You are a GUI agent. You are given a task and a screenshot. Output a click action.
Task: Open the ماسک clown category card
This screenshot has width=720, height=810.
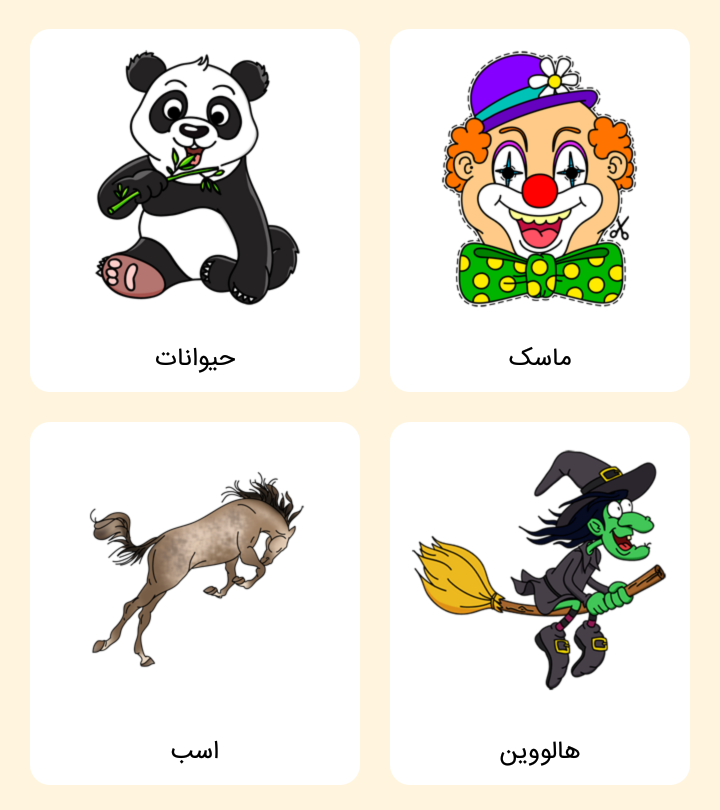(x=540, y=210)
